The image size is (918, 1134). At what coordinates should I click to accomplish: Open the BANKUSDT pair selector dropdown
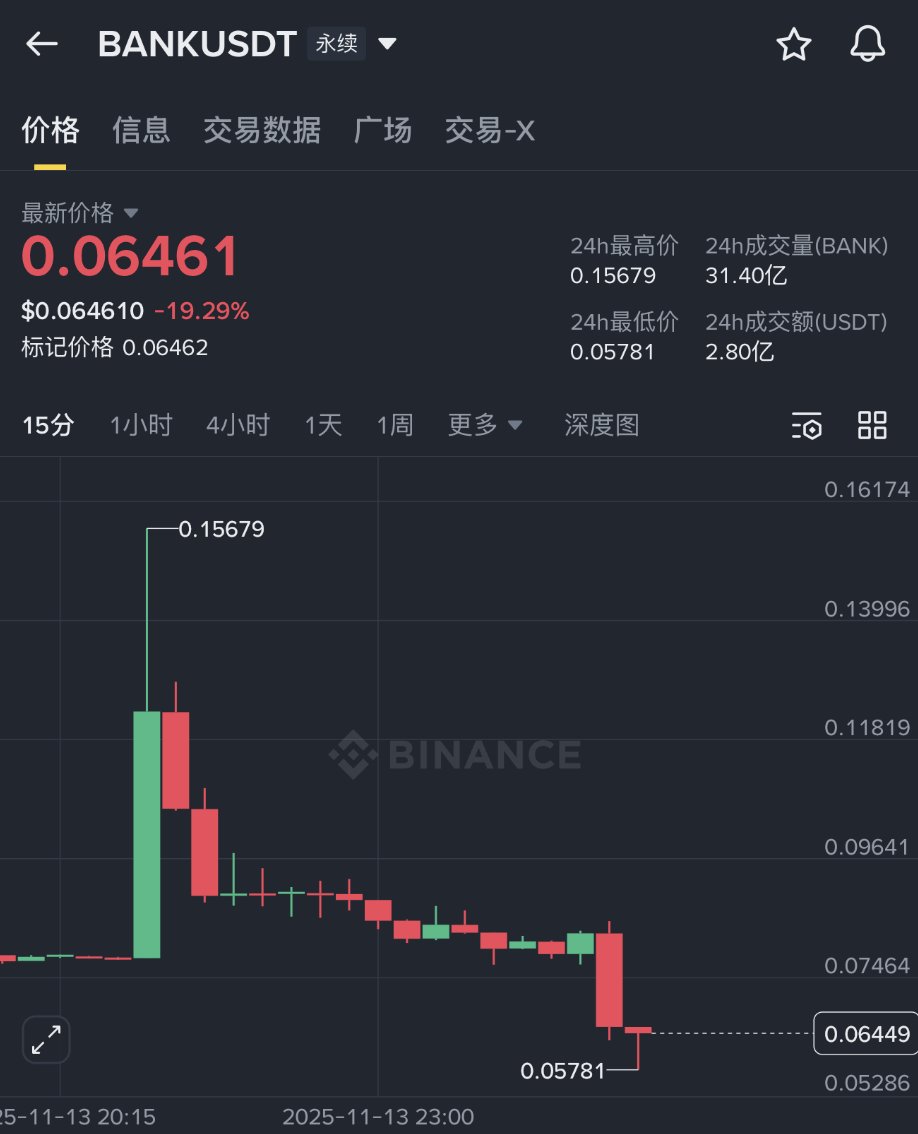click(x=388, y=44)
